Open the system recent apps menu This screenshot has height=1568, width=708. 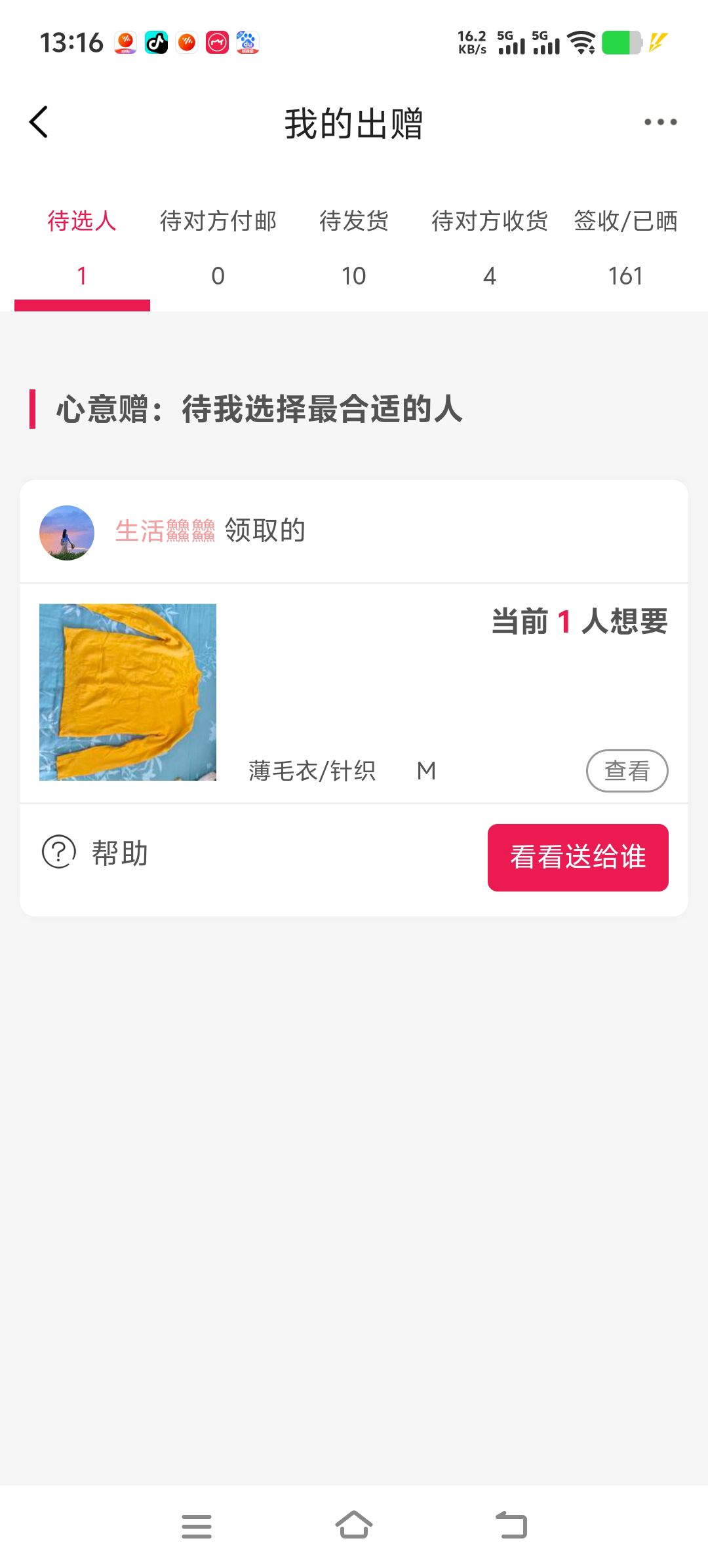[x=197, y=1526]
